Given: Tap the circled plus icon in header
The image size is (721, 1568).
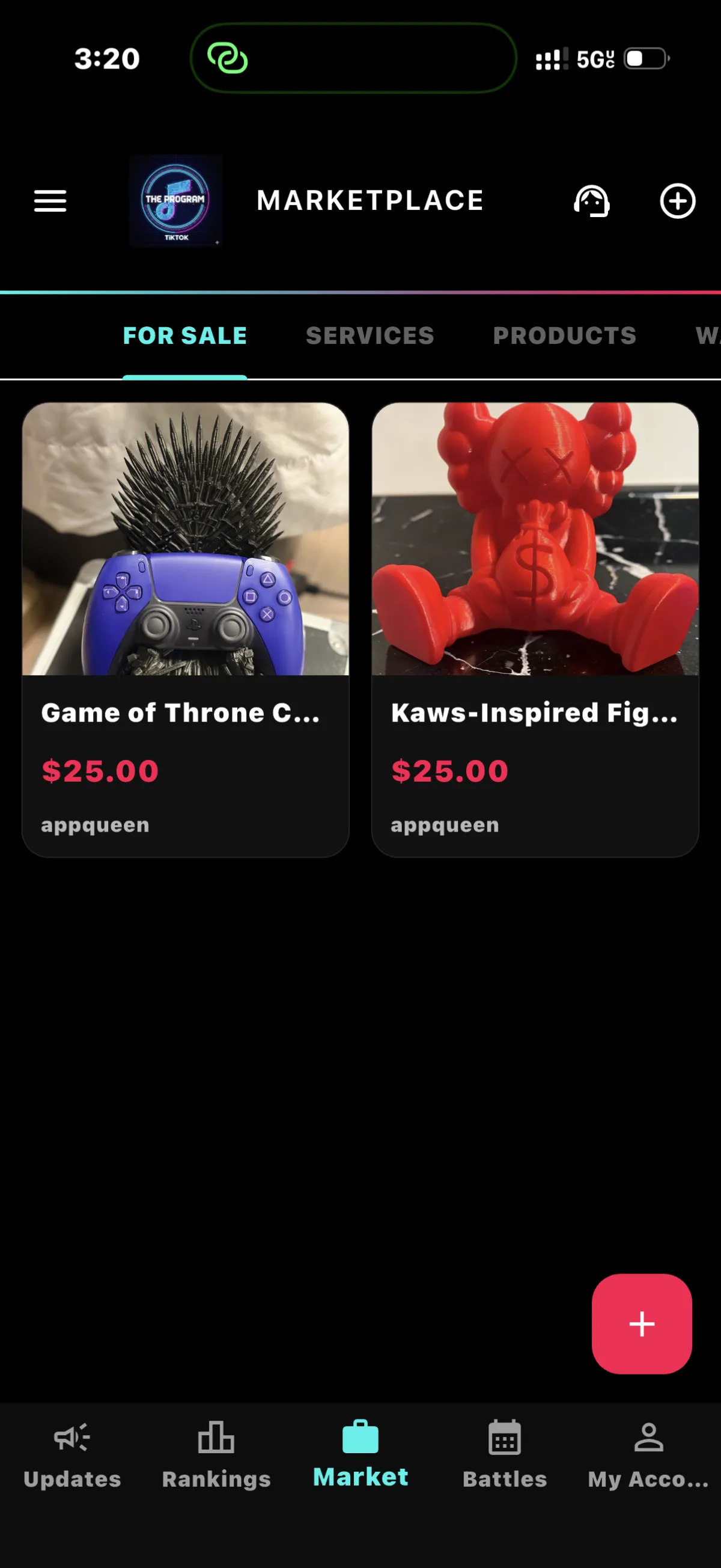Looking at the screenshot, I should (x=677, y=201).
